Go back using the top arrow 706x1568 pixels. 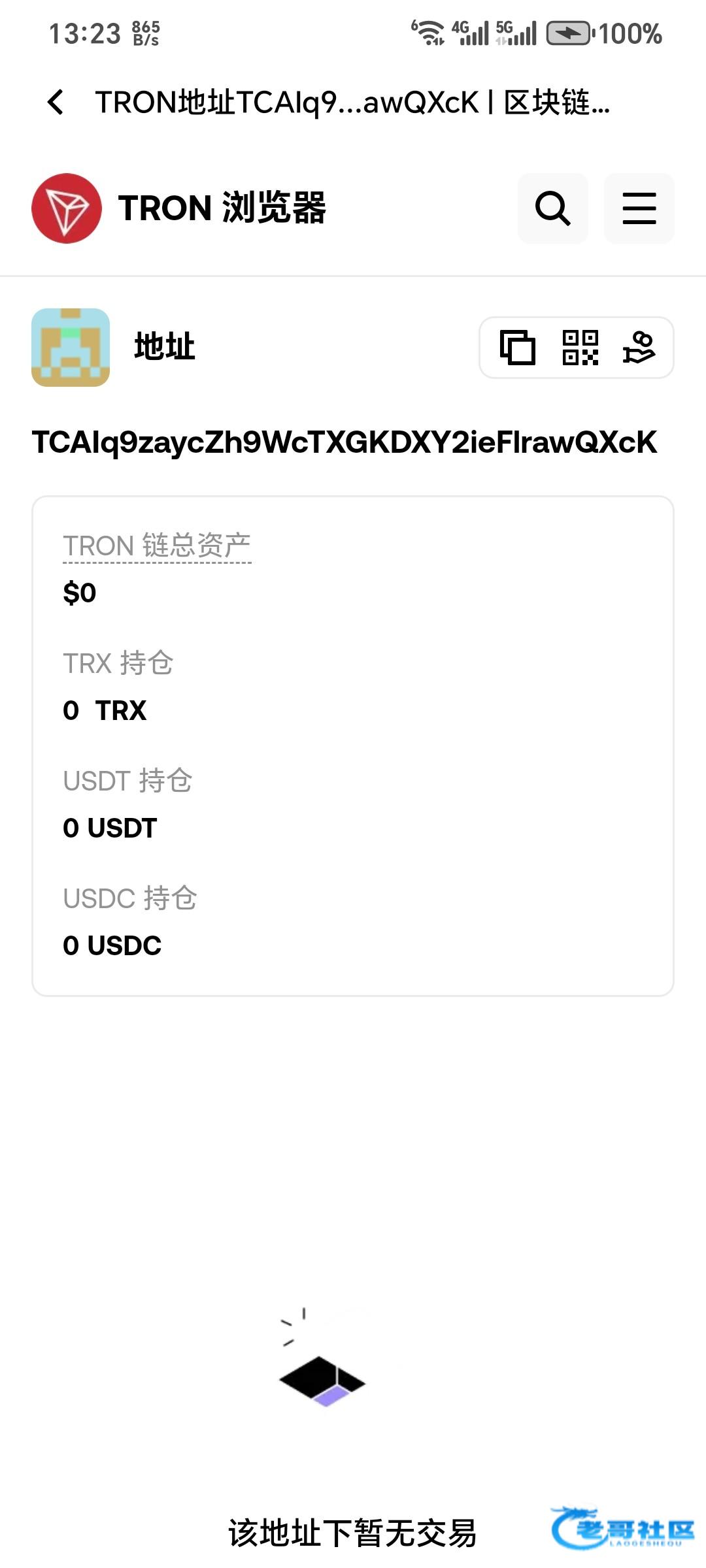pyautogui.click(x=56, y=103)
